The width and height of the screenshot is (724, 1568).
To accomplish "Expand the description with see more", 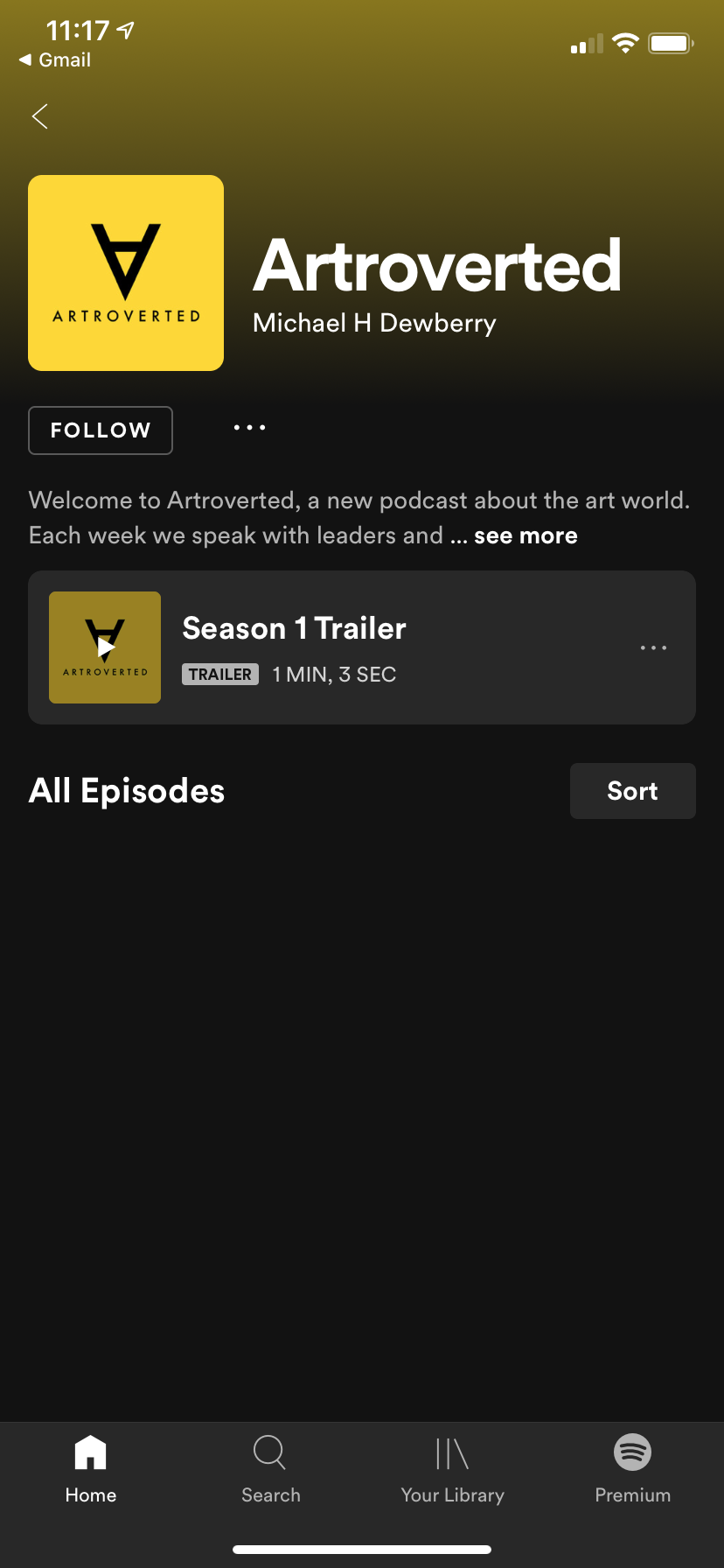I will click(526, 535).
